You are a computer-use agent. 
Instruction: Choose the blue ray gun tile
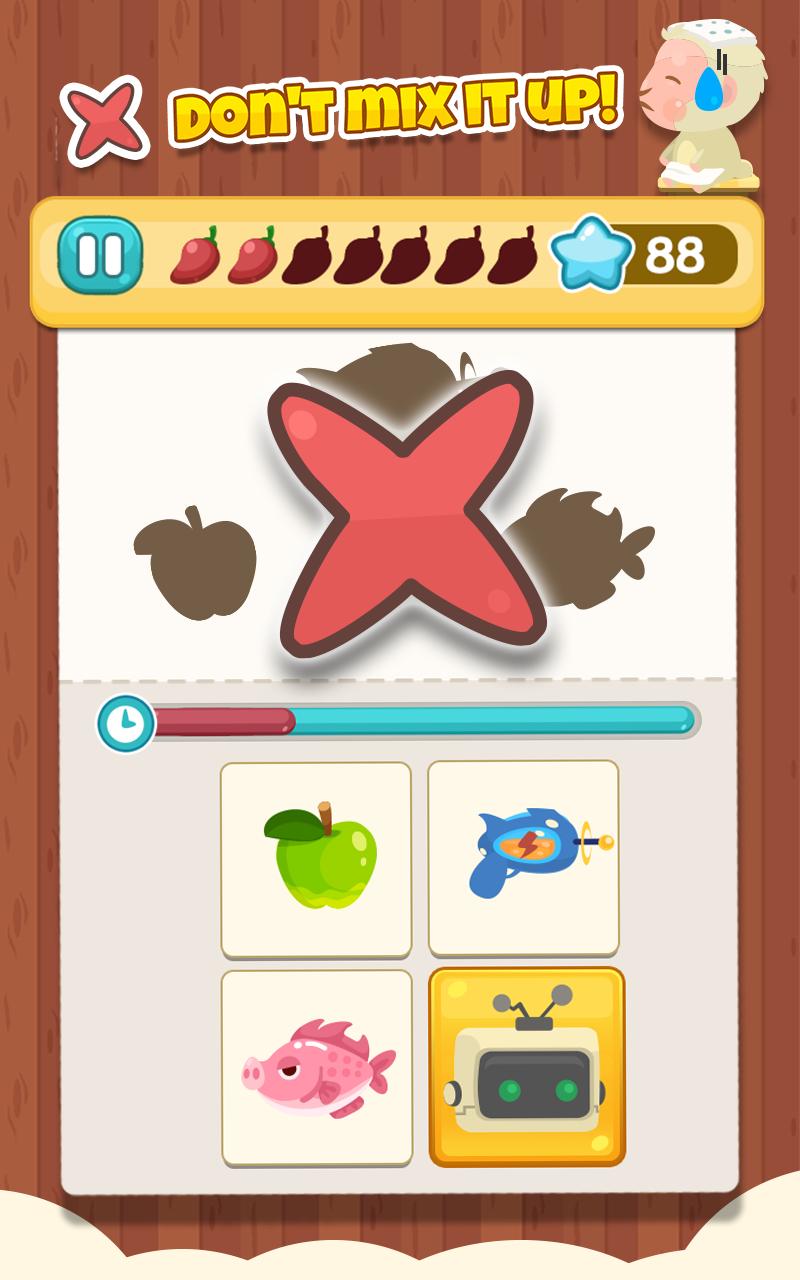(523, 857)
